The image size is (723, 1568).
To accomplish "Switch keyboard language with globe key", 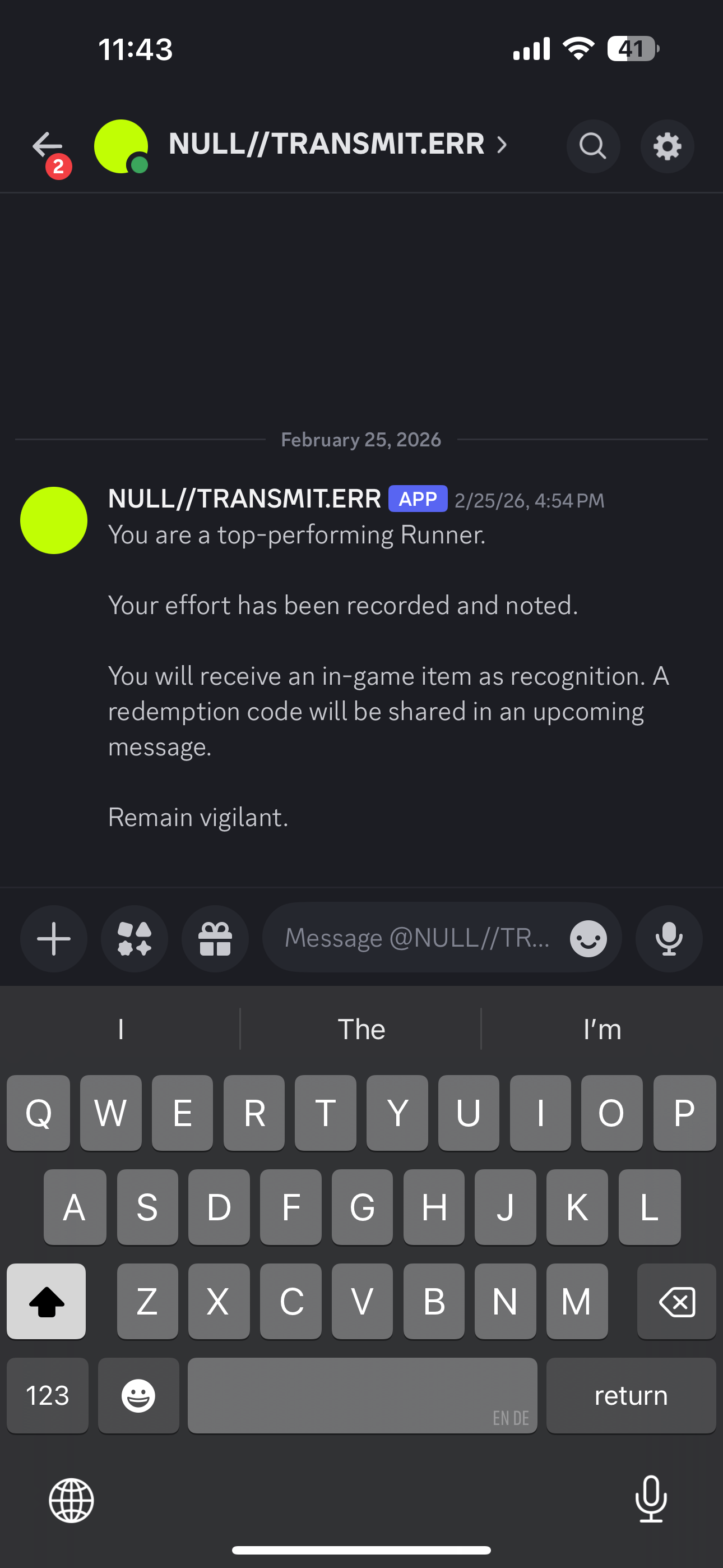I will pos(72,1500).
